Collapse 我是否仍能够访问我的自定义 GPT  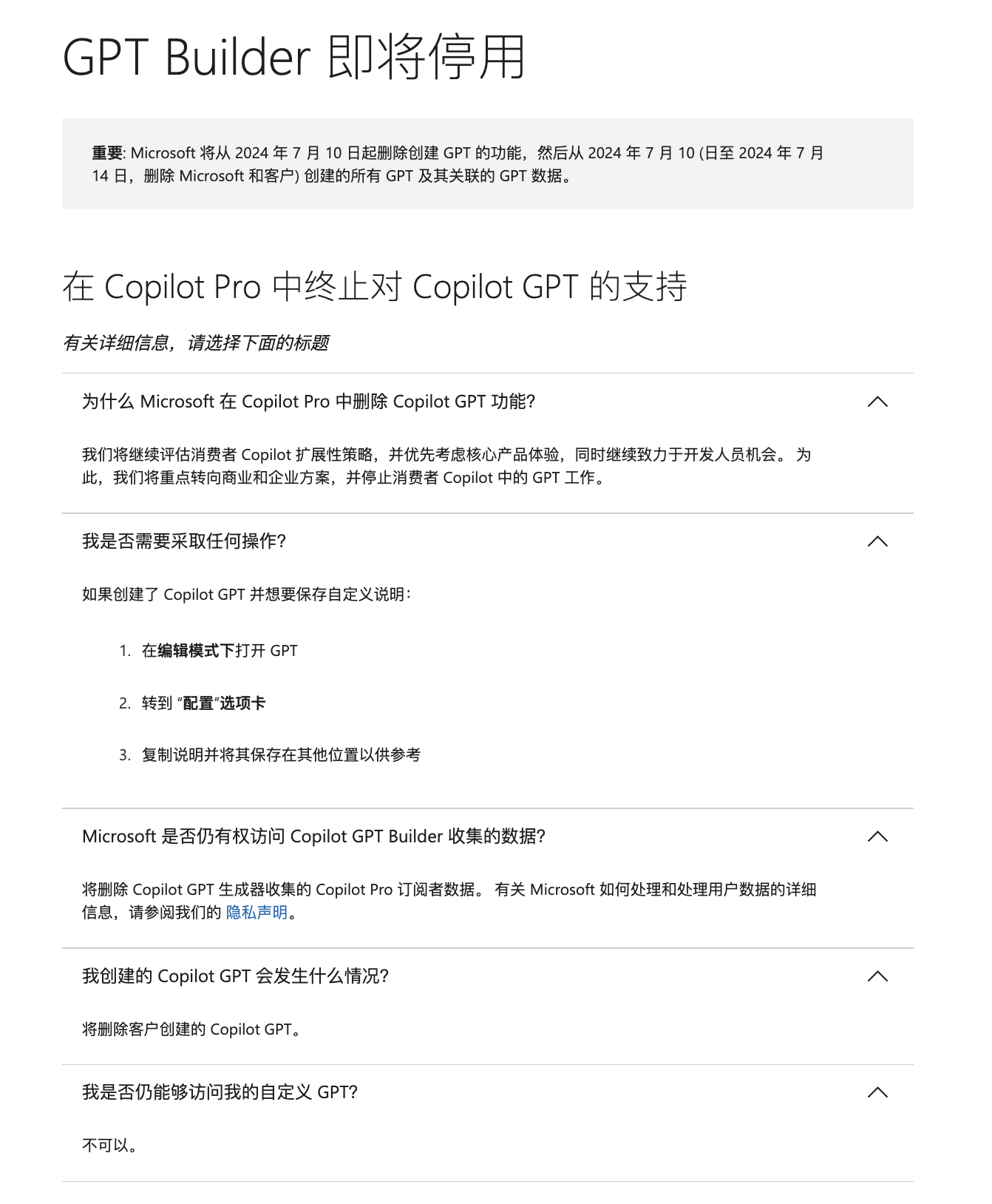click(x=877, y=1092)
